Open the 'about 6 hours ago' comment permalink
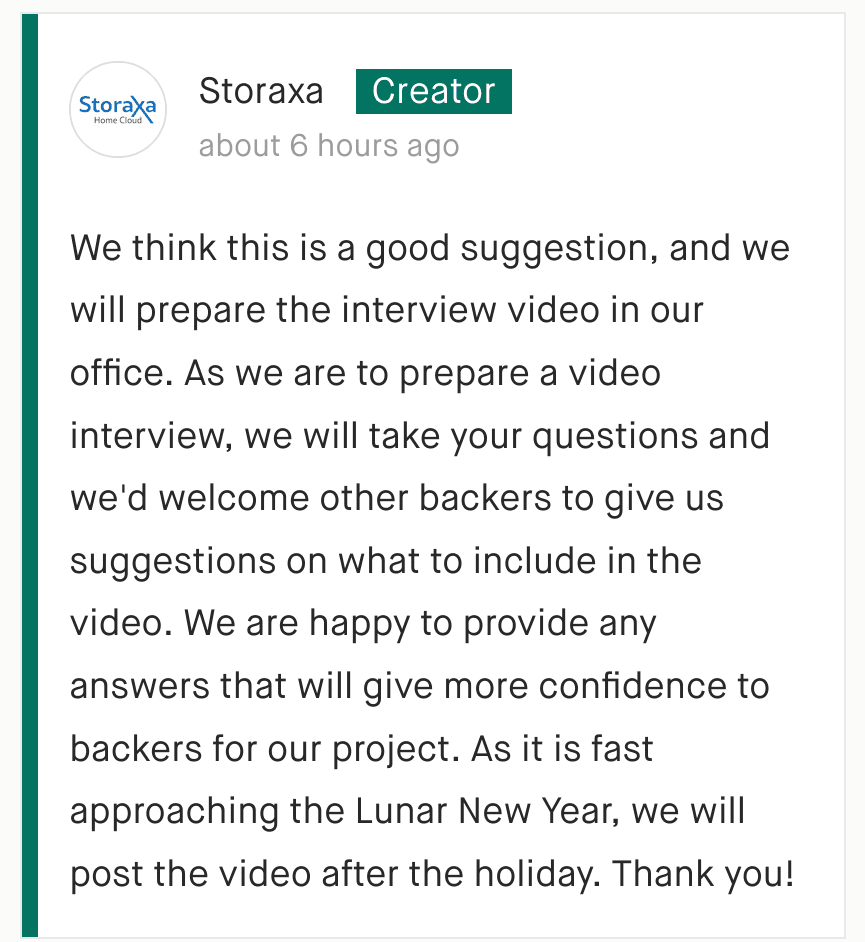The width and height of the screenshot is (865, 942). (328, 146)
